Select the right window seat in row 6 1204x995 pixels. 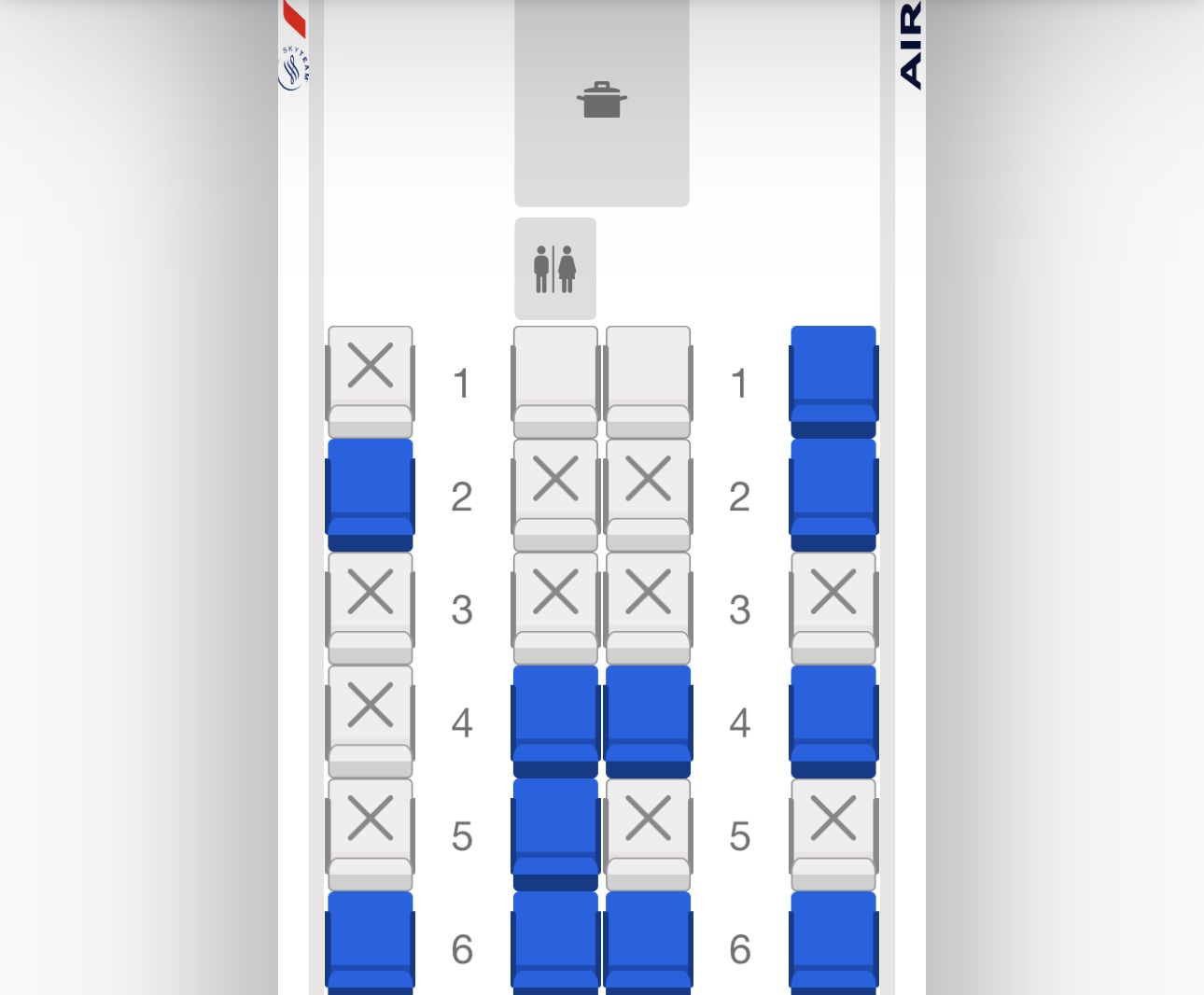pos(833,941)
